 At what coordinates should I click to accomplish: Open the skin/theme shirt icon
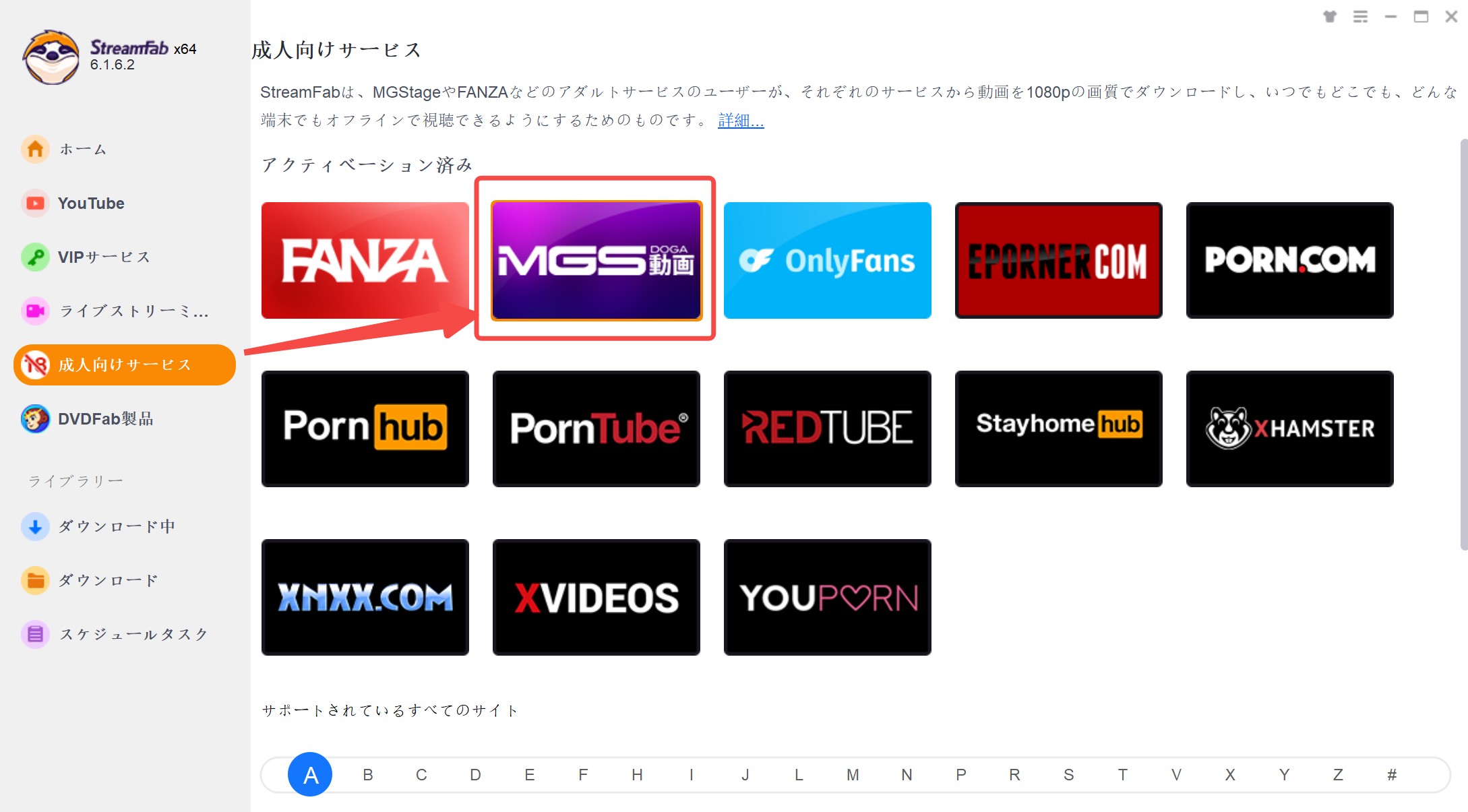coord(1330,17)
